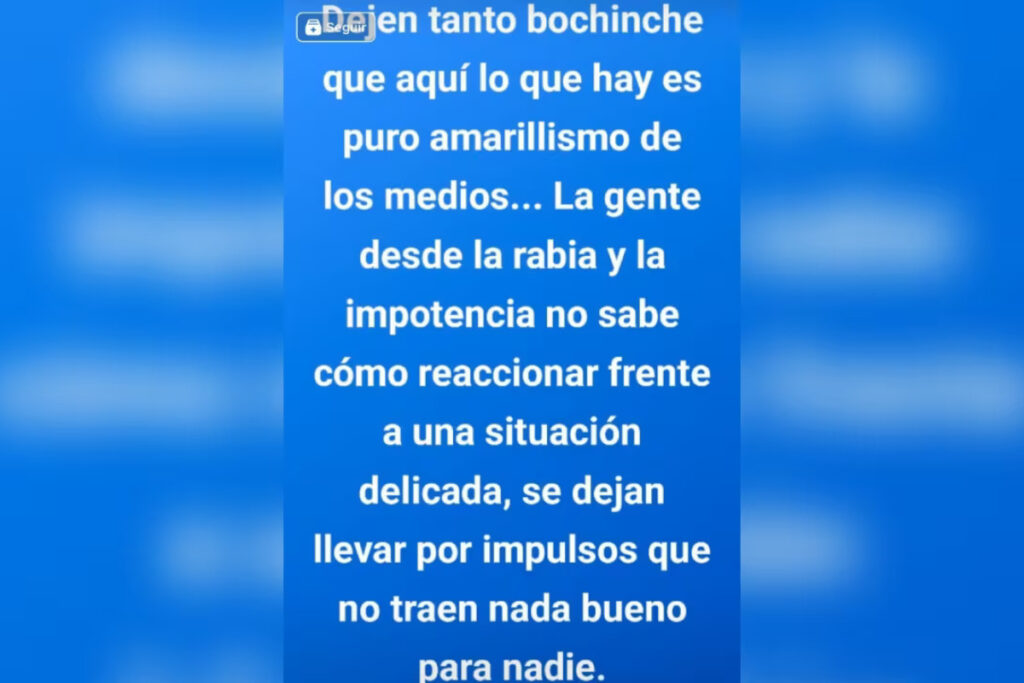Image resolution: width=1024 pixels, height=683 pixels.
Task: Follow the author with the Seguir button
Action: coord(336,27)
